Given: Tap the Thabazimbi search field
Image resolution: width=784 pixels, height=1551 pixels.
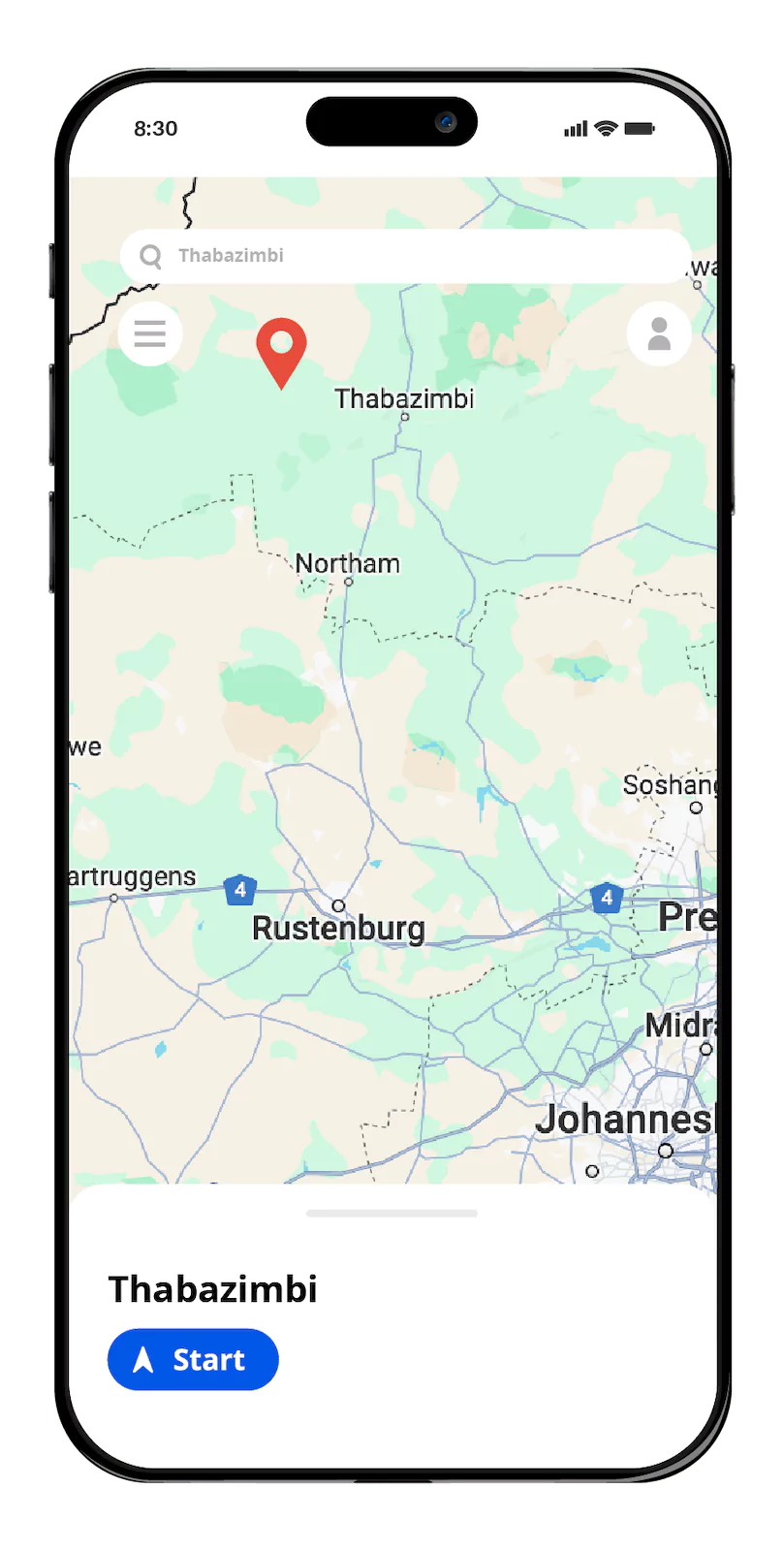Looking at the screenshot, I should click(x=405, y=256).
